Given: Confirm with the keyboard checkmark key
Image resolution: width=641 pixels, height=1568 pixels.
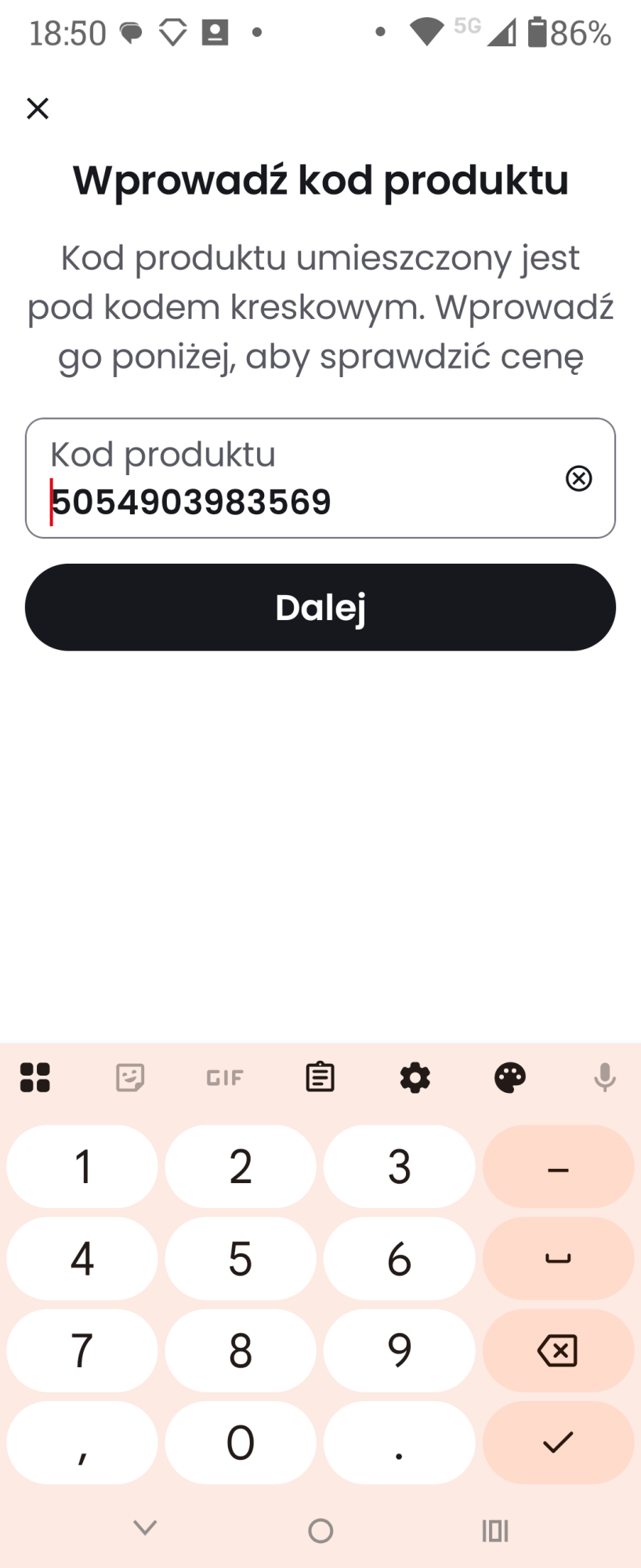Looking at the screenshot, I should (557, 1443).
